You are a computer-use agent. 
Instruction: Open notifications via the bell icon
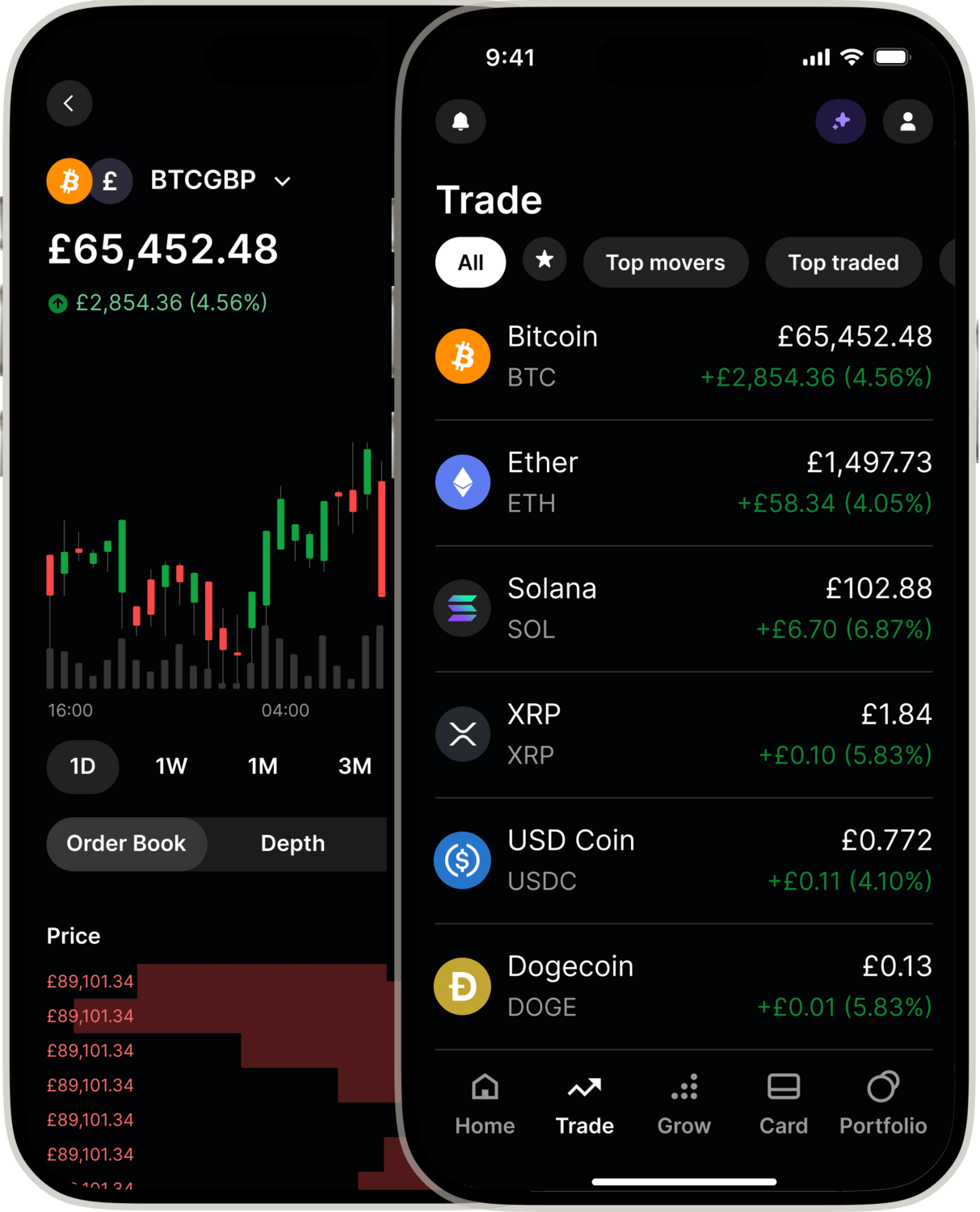[x=461, y=121]
